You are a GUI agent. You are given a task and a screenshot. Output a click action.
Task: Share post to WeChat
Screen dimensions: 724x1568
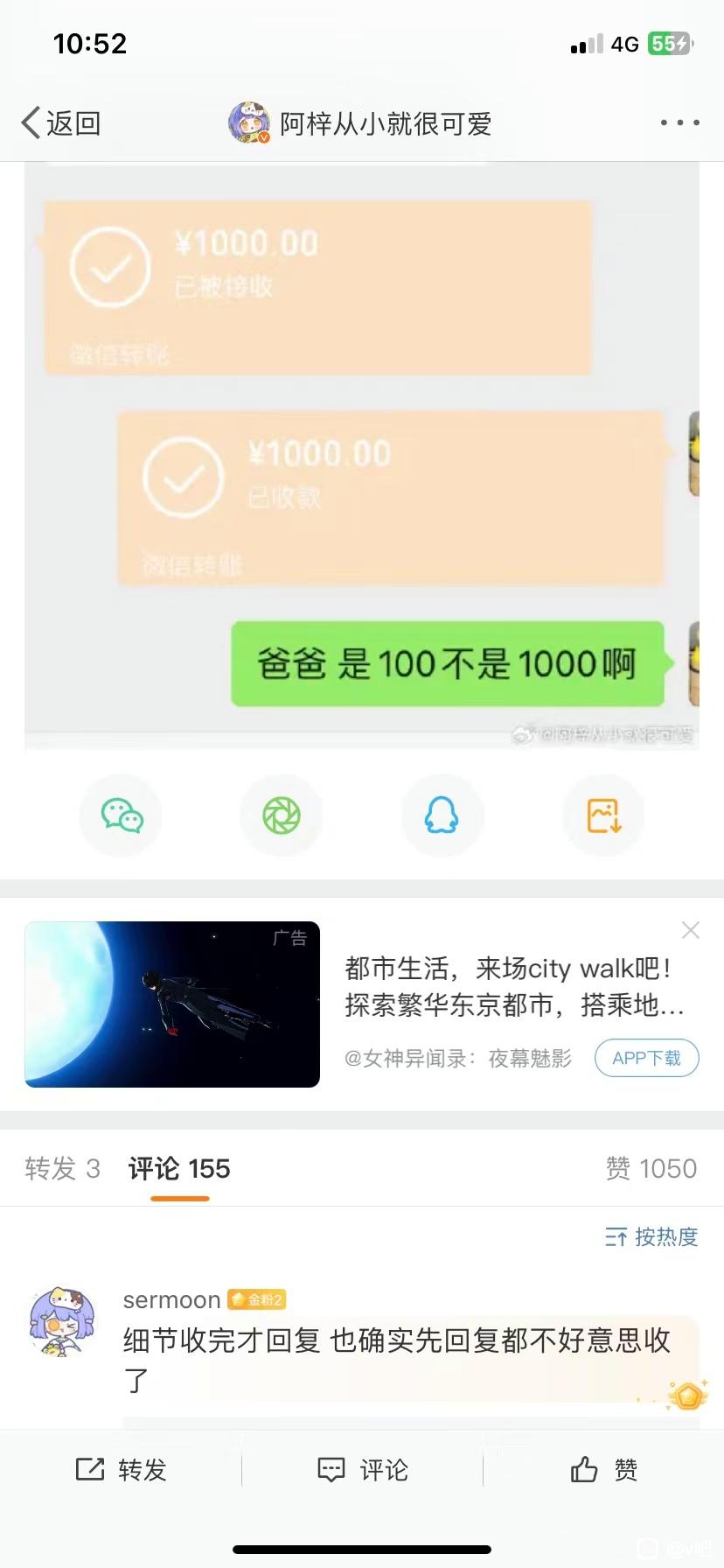tap(122, 815)
